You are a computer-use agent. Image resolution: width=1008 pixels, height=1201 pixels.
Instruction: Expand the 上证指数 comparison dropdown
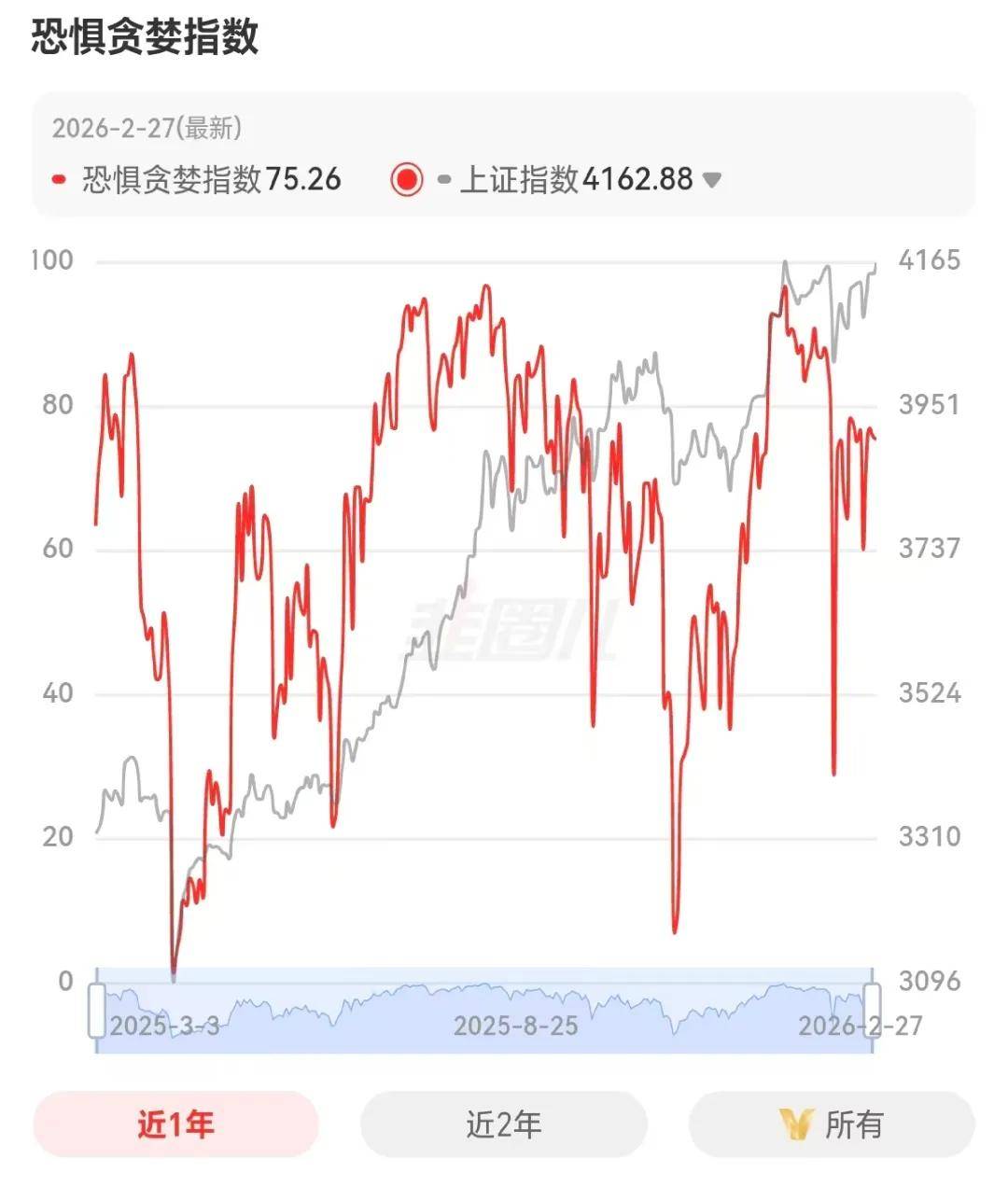[x=712, y=180]
